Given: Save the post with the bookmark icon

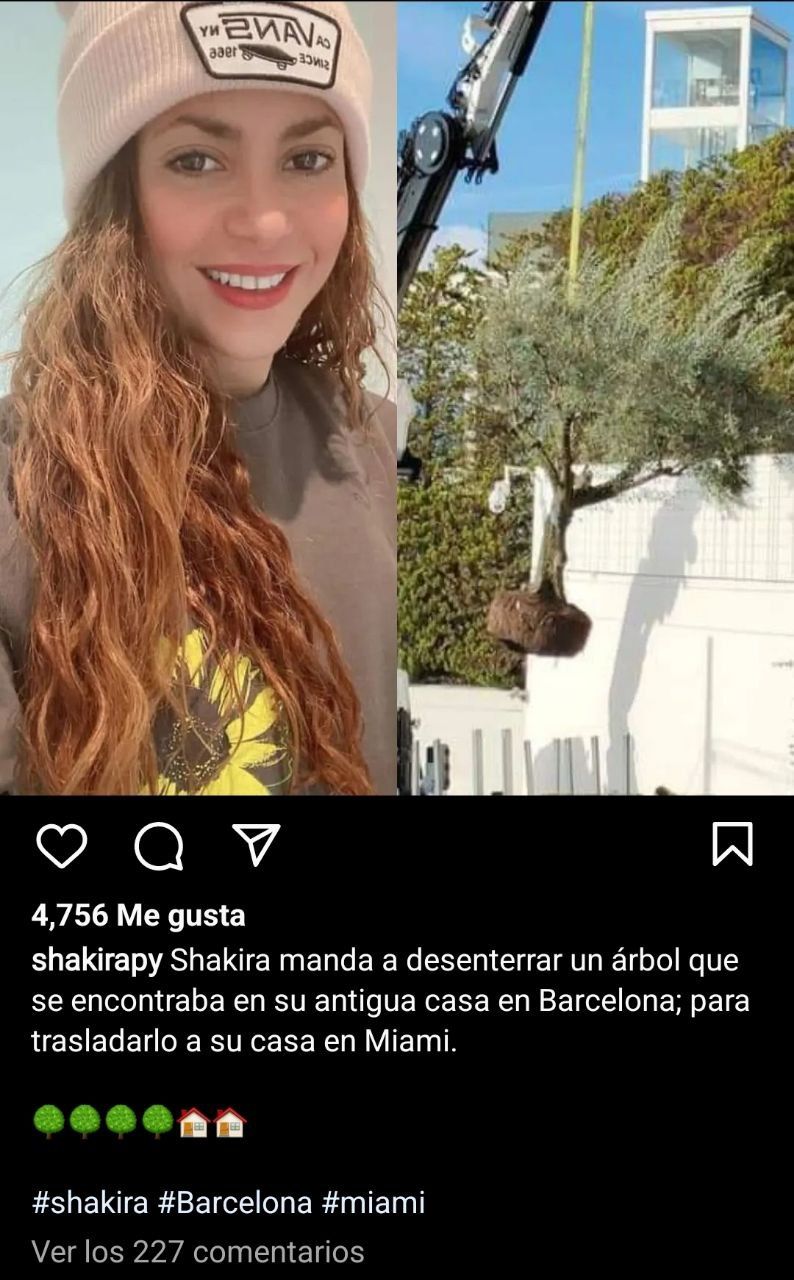Looking at the screenshot, I should (x=732, y=845).
